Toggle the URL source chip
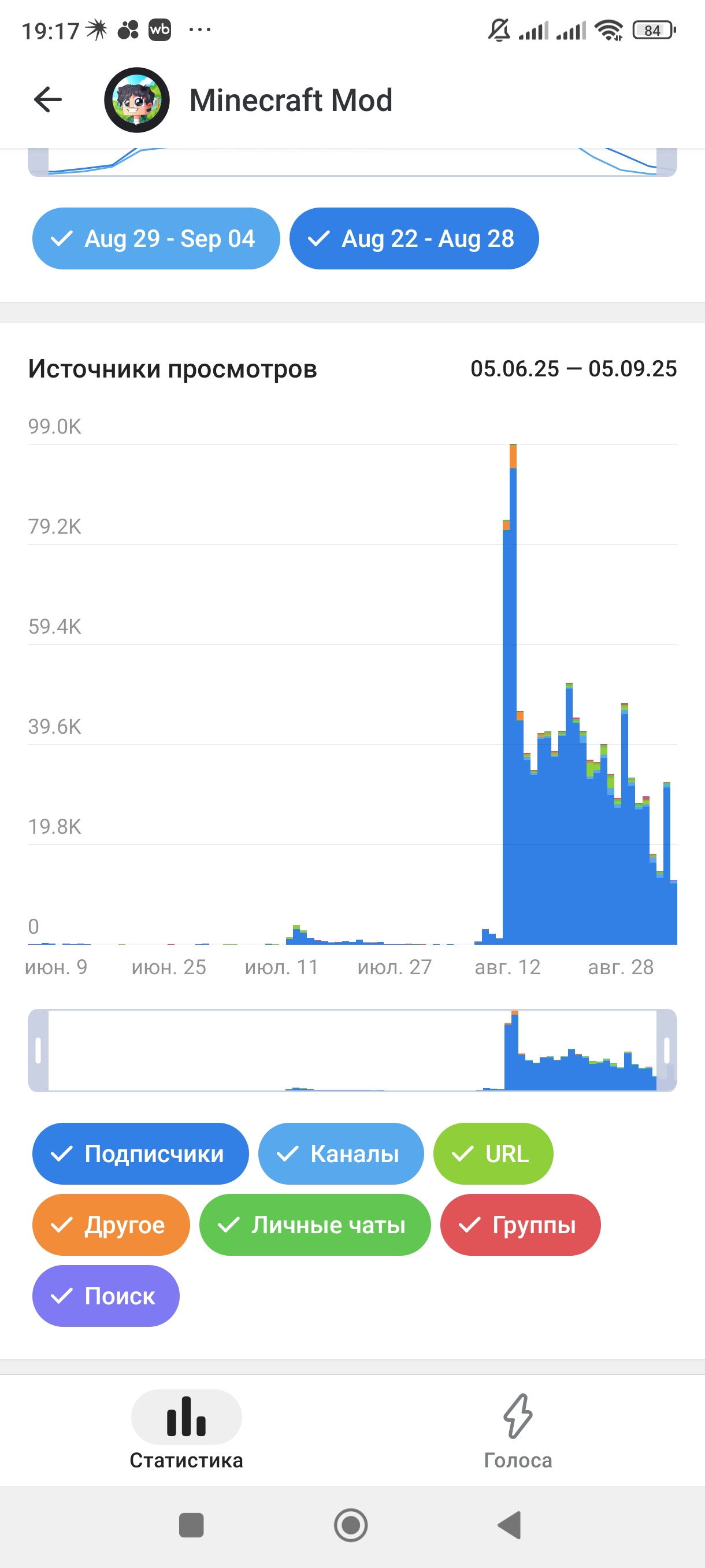This screenshot has width=705, height=1568. 493,1153
